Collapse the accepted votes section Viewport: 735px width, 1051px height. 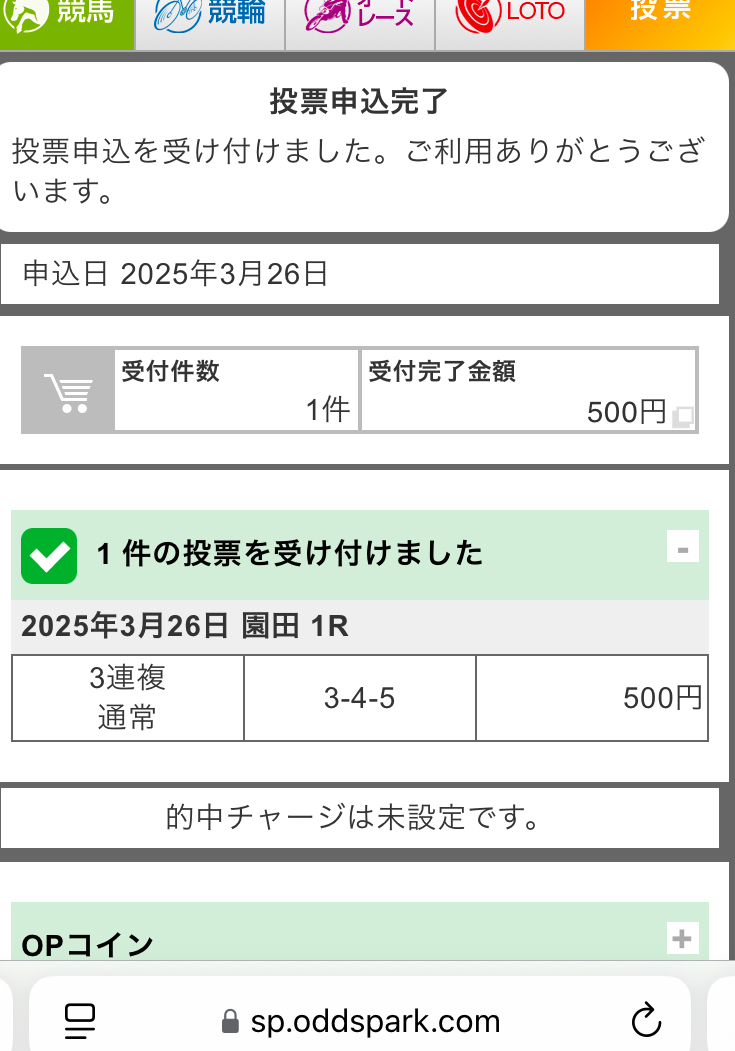click(x=683, y=548)
